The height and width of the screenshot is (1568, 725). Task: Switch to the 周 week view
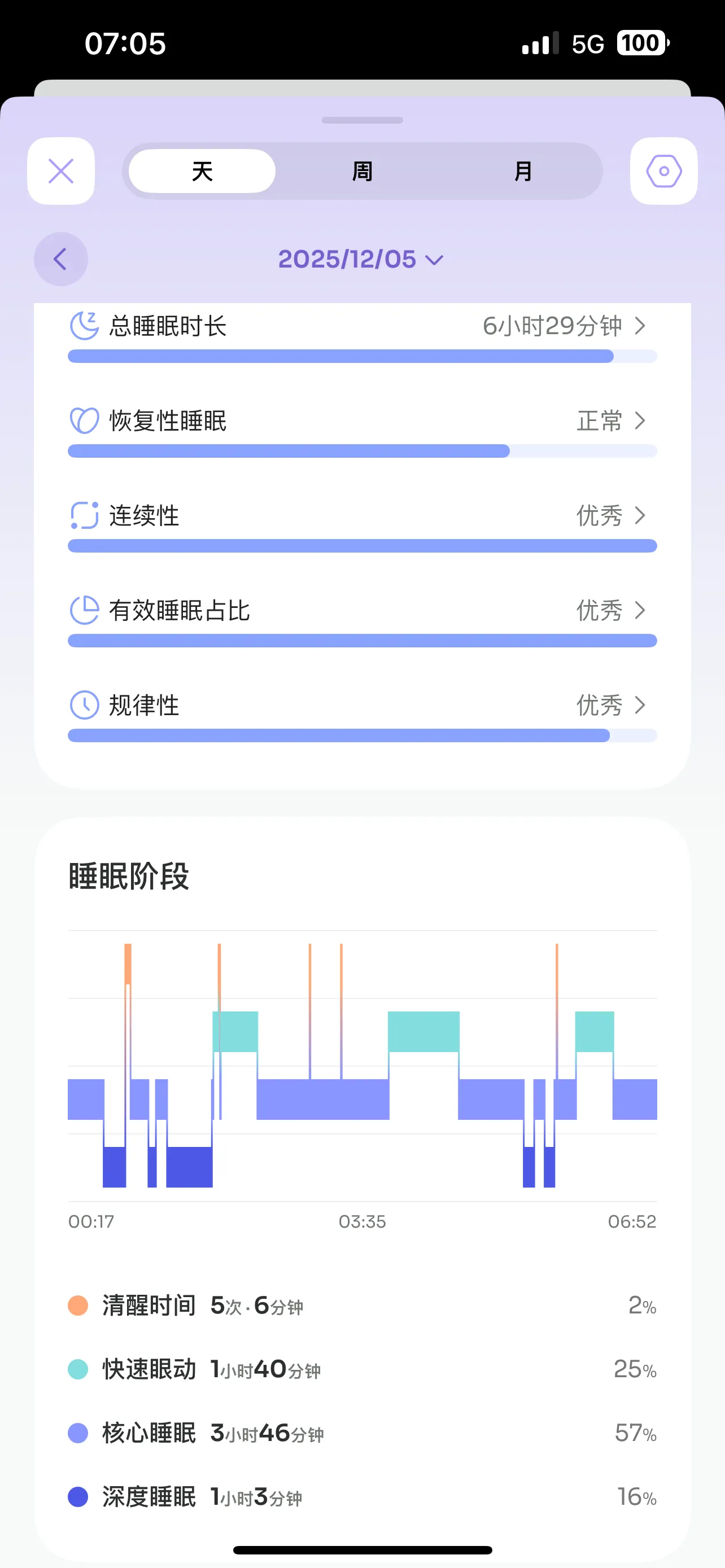click(362, 171)
